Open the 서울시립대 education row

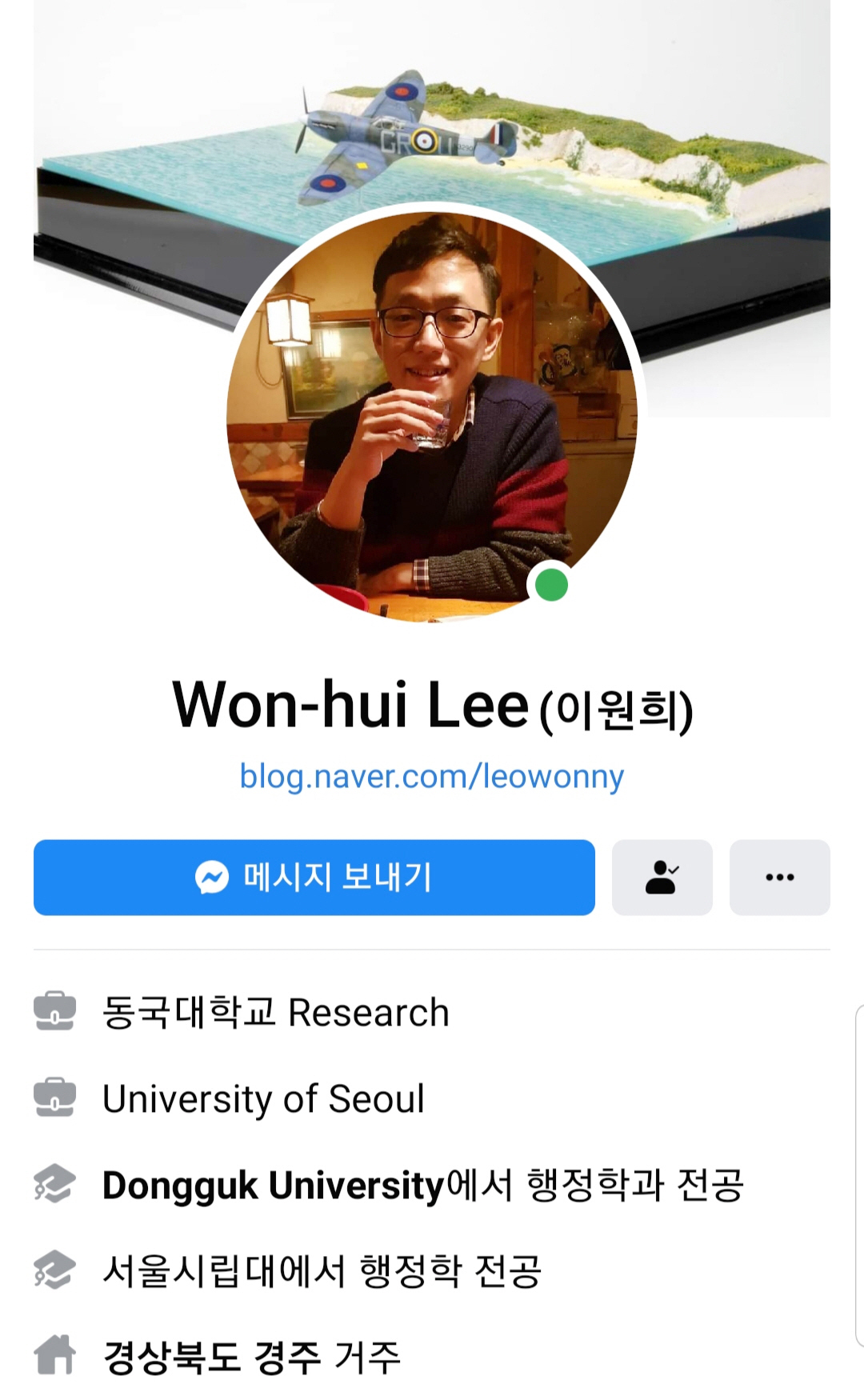(288, 1271)
